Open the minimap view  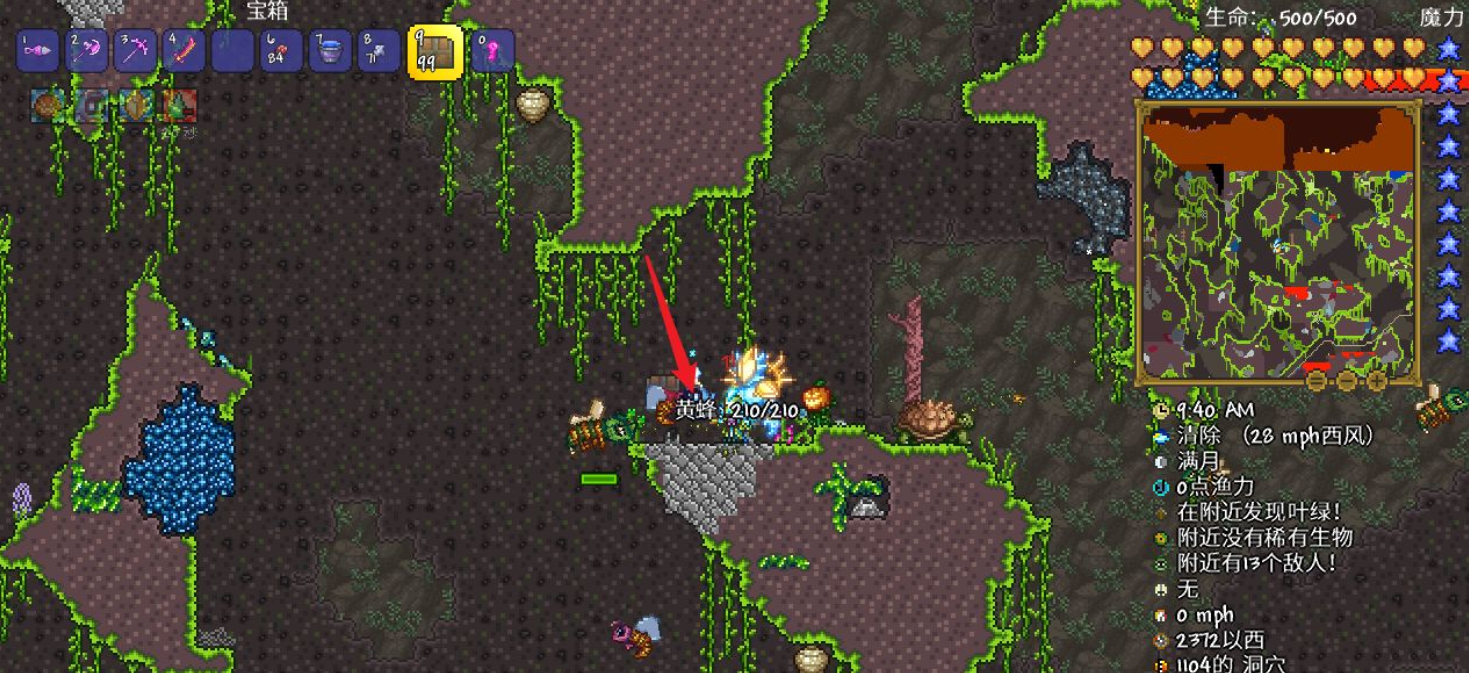coord(1277,240)
